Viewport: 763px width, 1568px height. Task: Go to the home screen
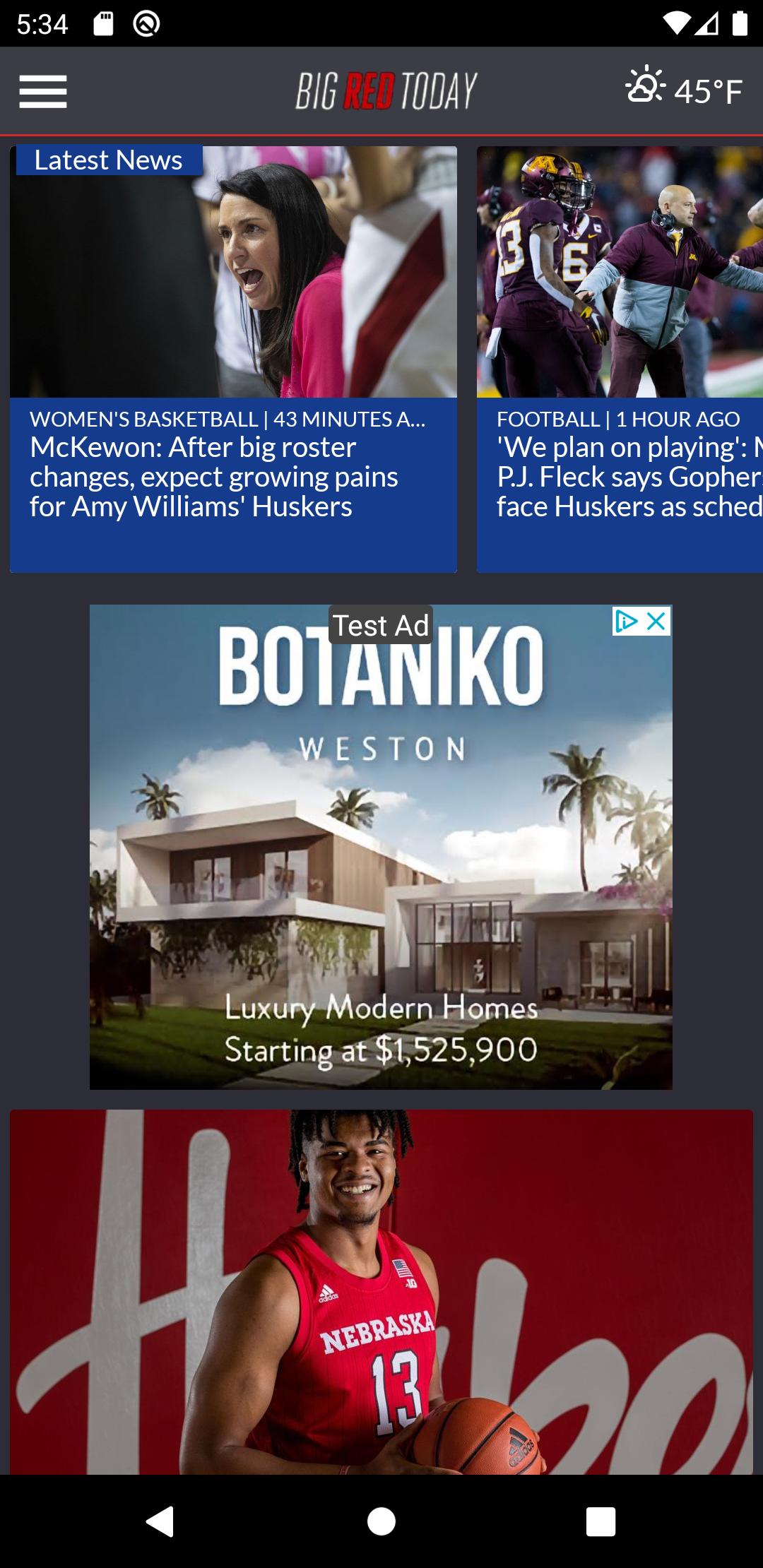(x=381, y=1521)
